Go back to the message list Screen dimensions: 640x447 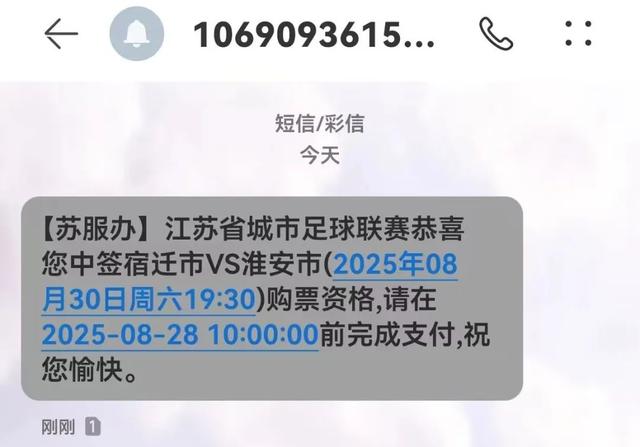click(60, 34)
